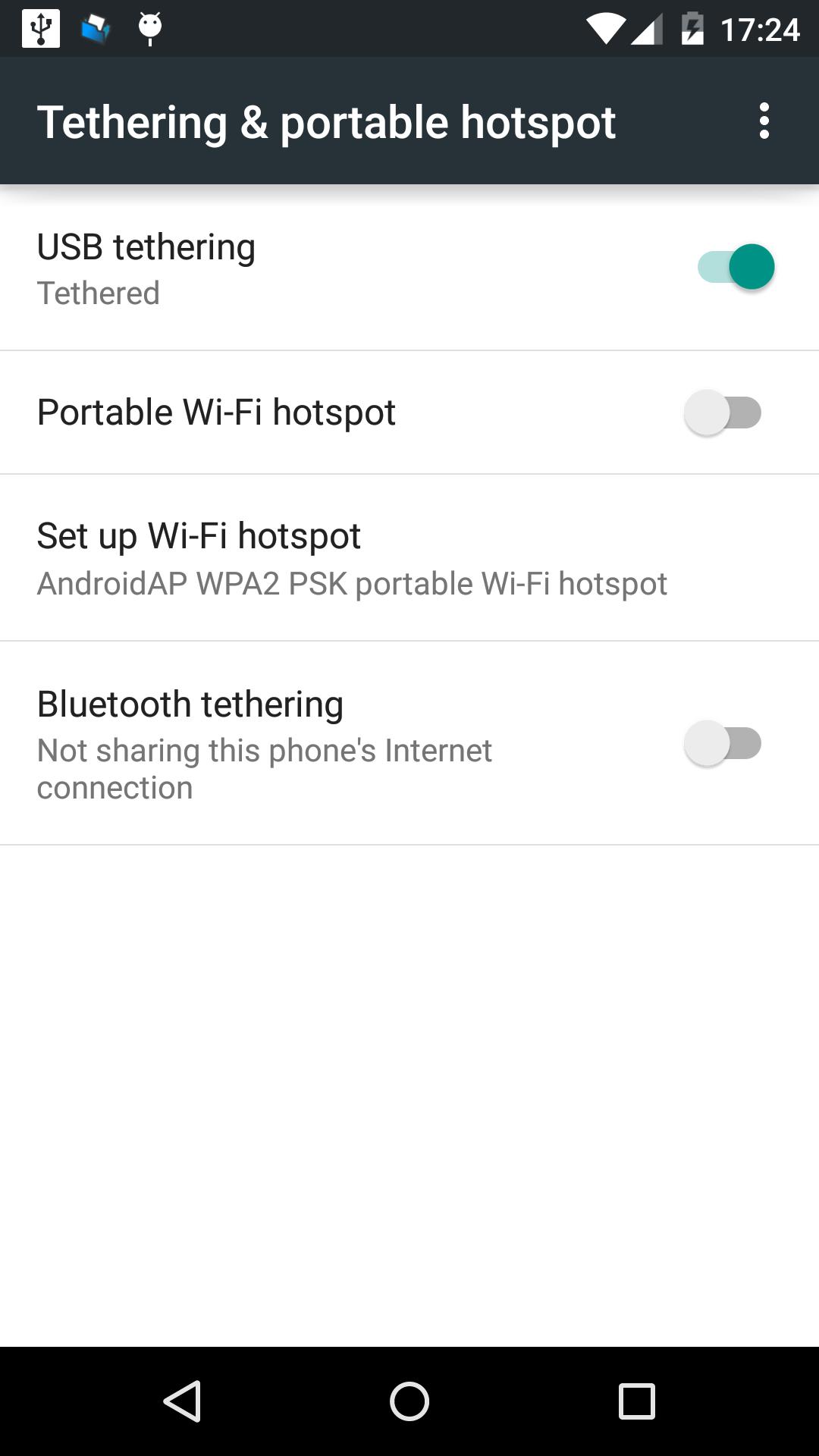
Task: Open Set up Wi-Fi hotspot
Action: 352,558
